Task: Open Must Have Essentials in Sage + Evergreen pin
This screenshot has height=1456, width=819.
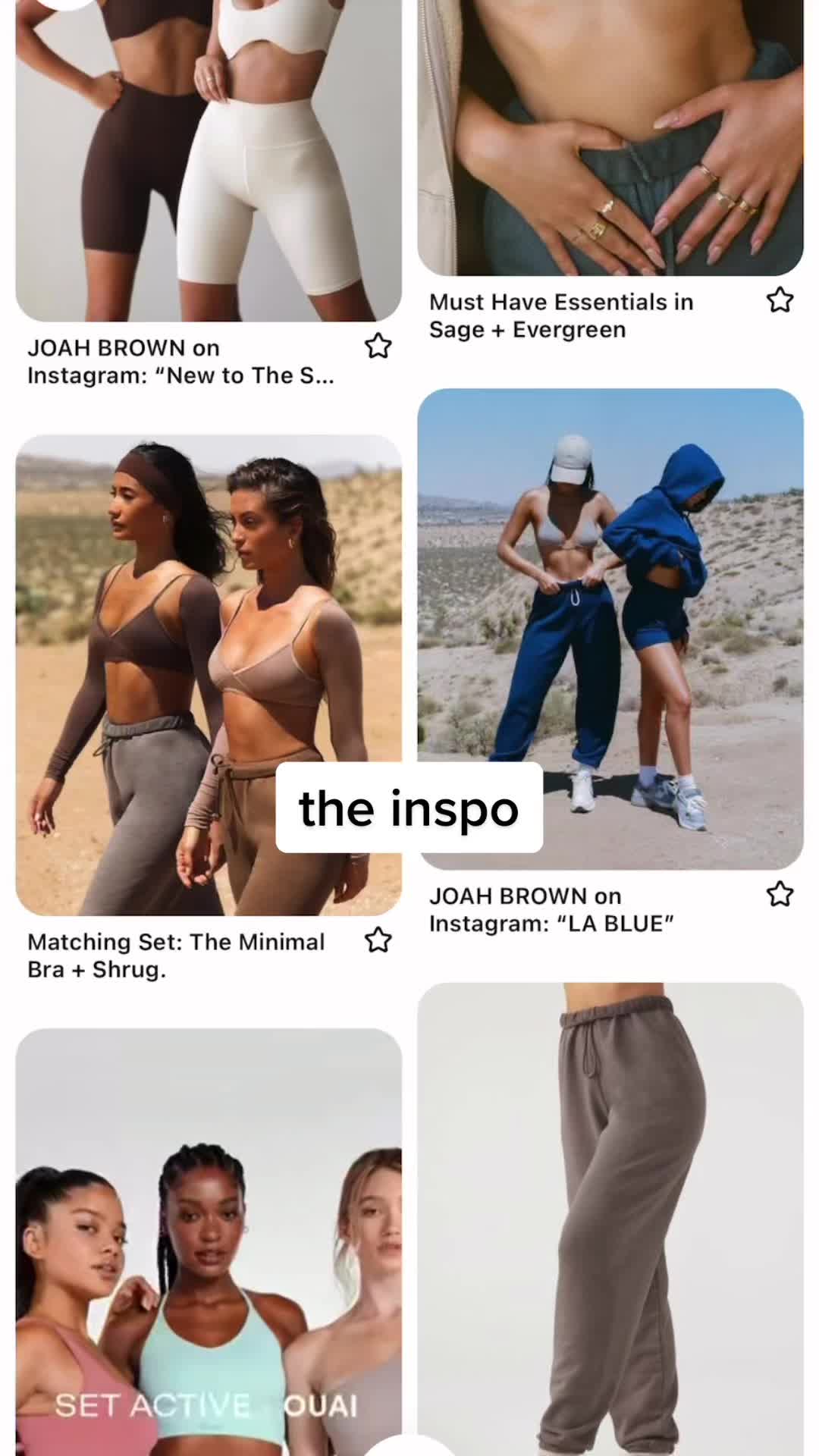Action: click(610, 136)
